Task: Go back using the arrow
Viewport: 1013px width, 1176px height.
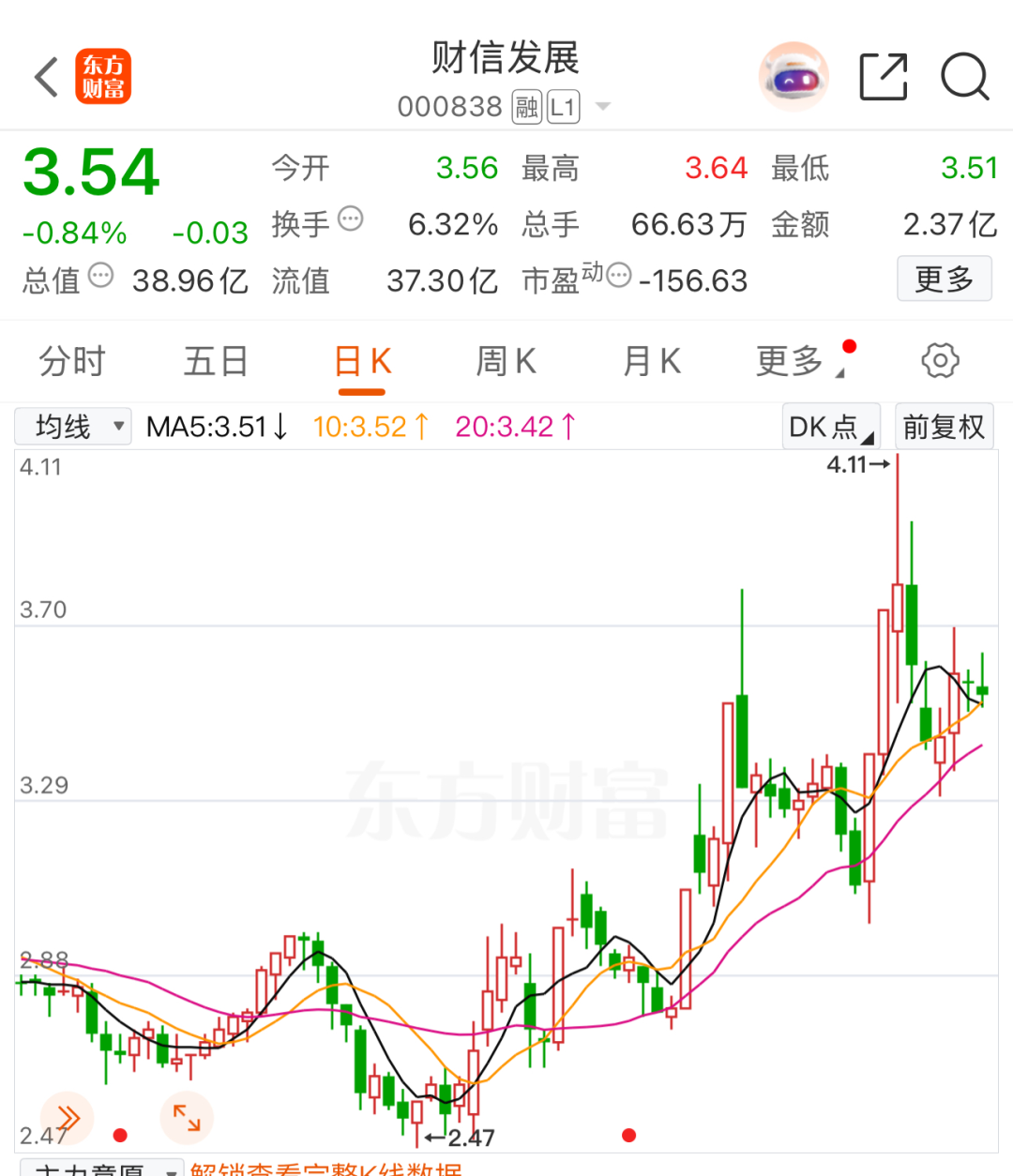Action: (47, 77)
